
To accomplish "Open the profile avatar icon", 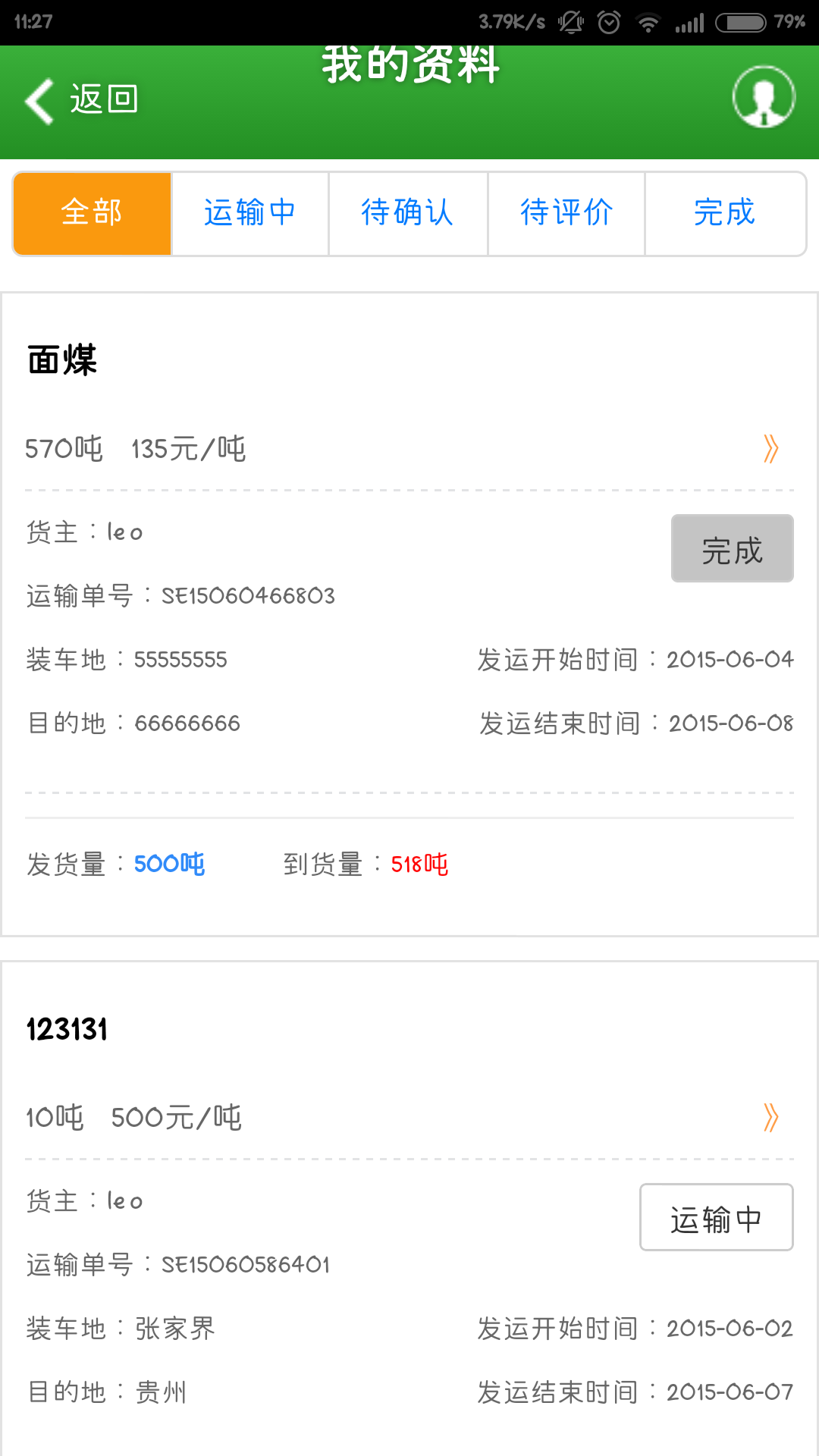I will coord(763,97).
